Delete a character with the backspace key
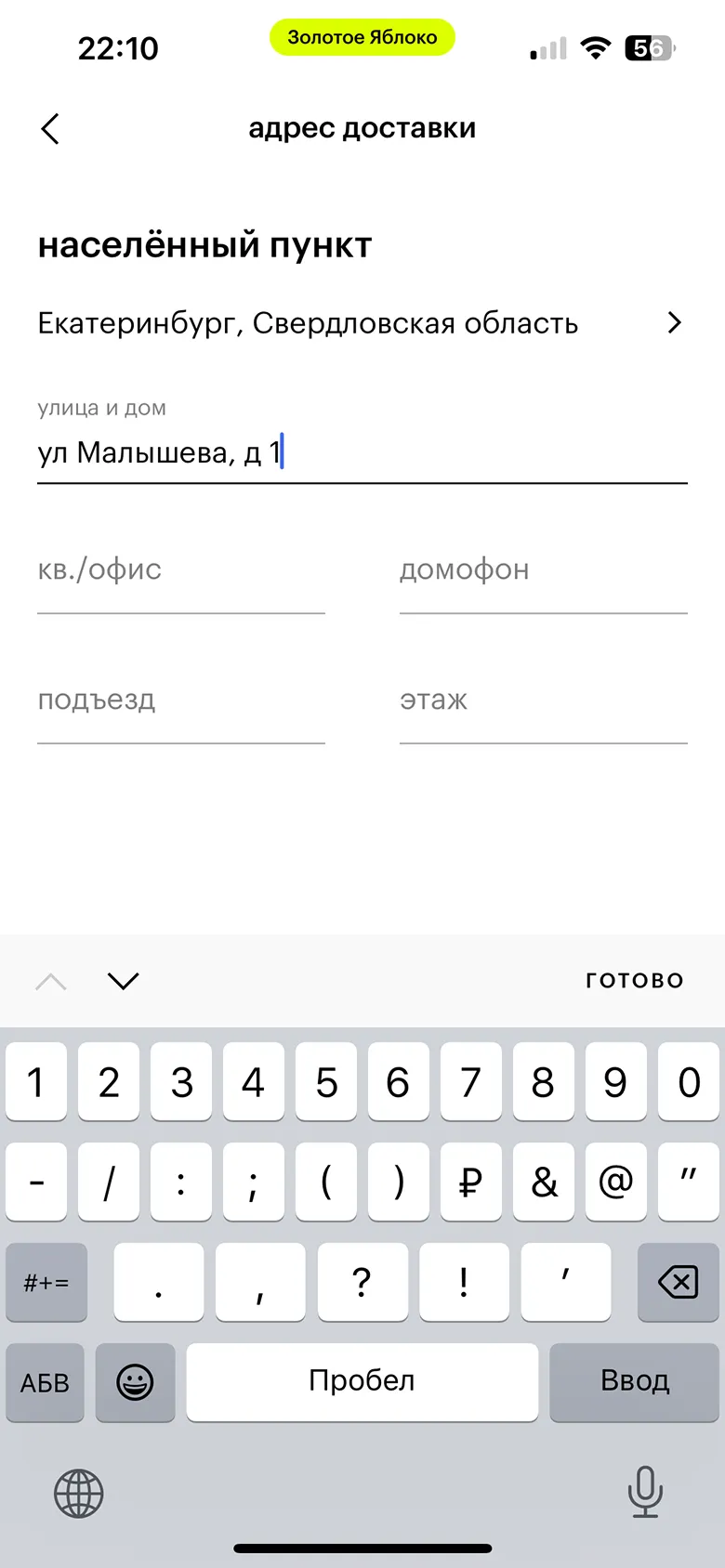 point(678,1283)
